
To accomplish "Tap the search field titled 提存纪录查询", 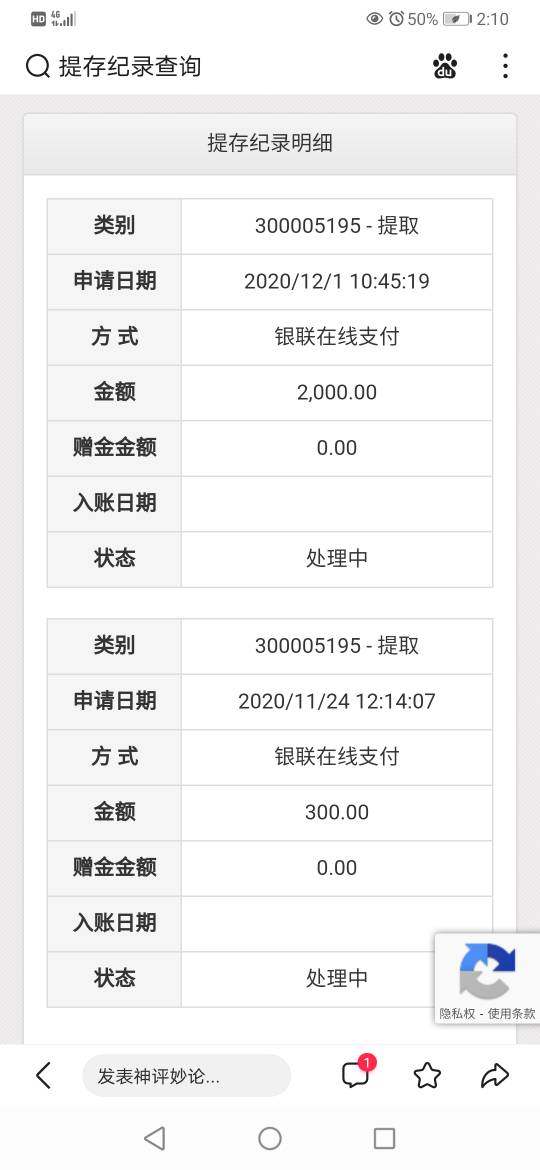I will (113, 66).
